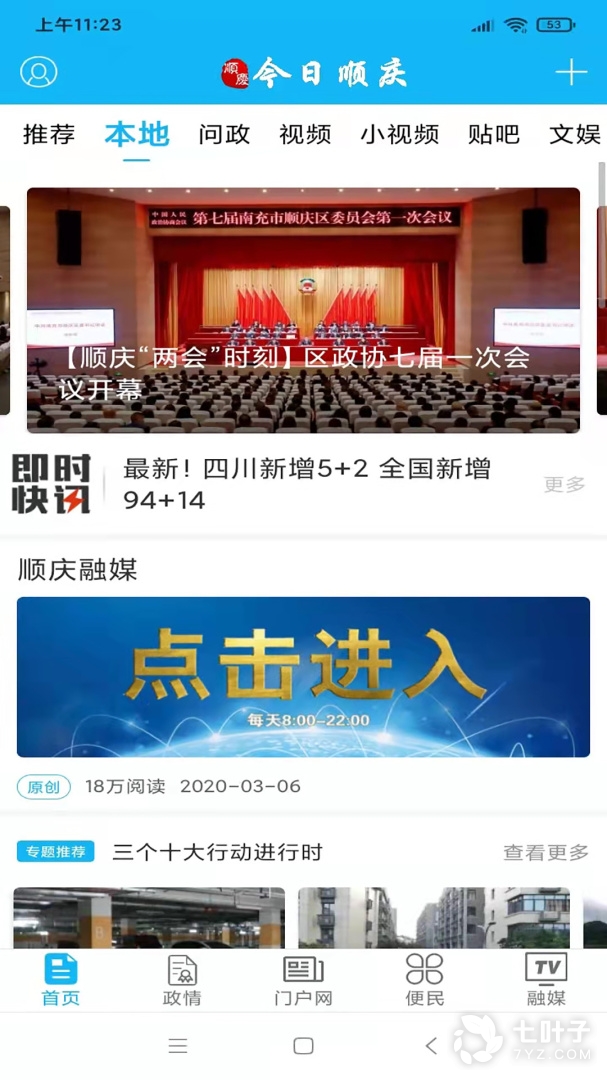Open recent apps from navigation bar
Viewport: 607px width, 1080px height.
click(x=178, y=1046)
